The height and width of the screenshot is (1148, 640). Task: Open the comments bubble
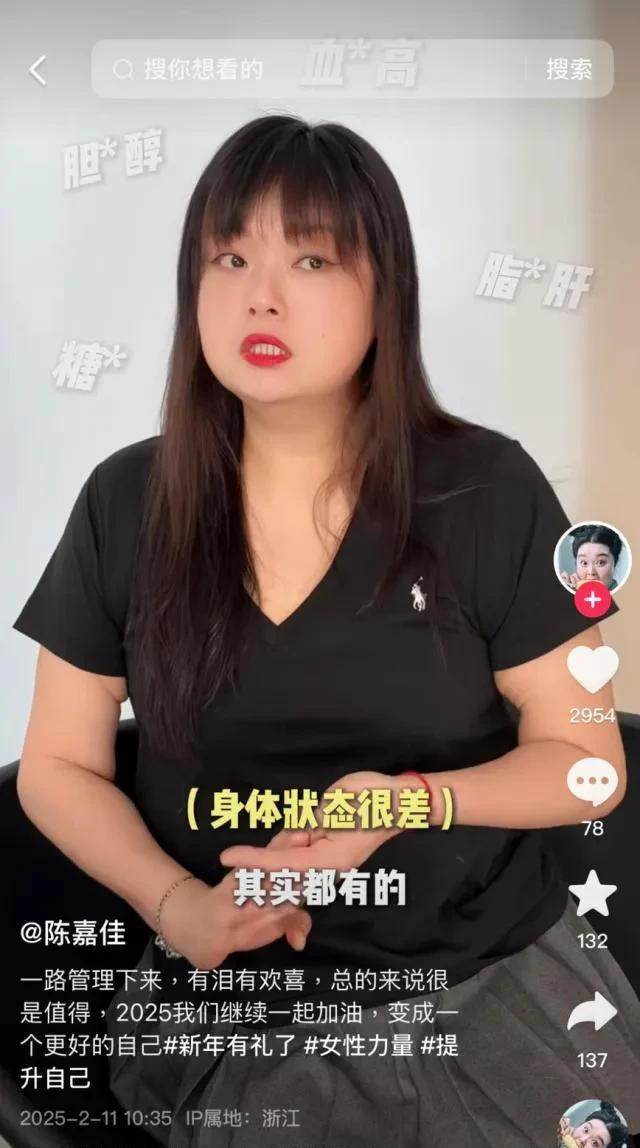tap(592, 783)
